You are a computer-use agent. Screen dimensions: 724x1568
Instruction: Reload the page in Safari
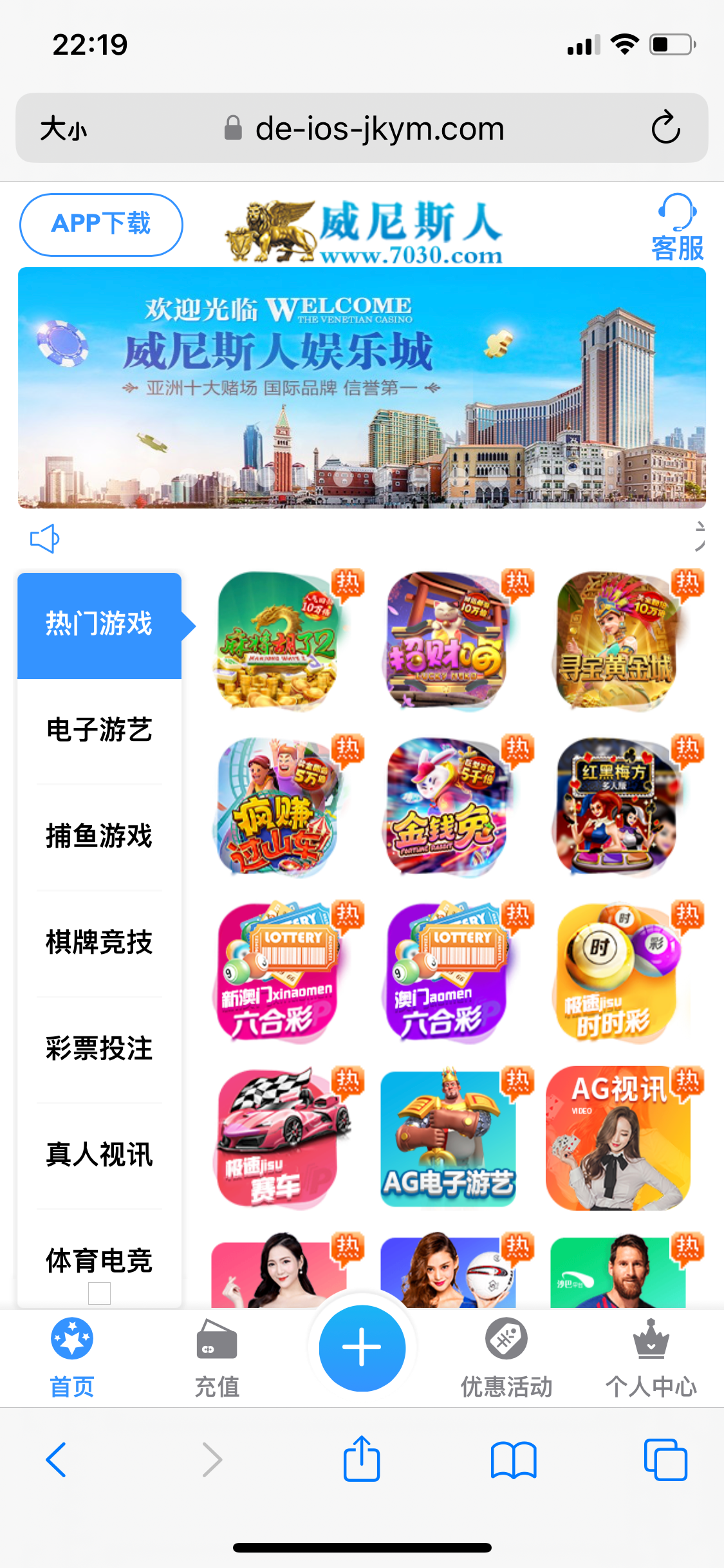tap(665, 127)
